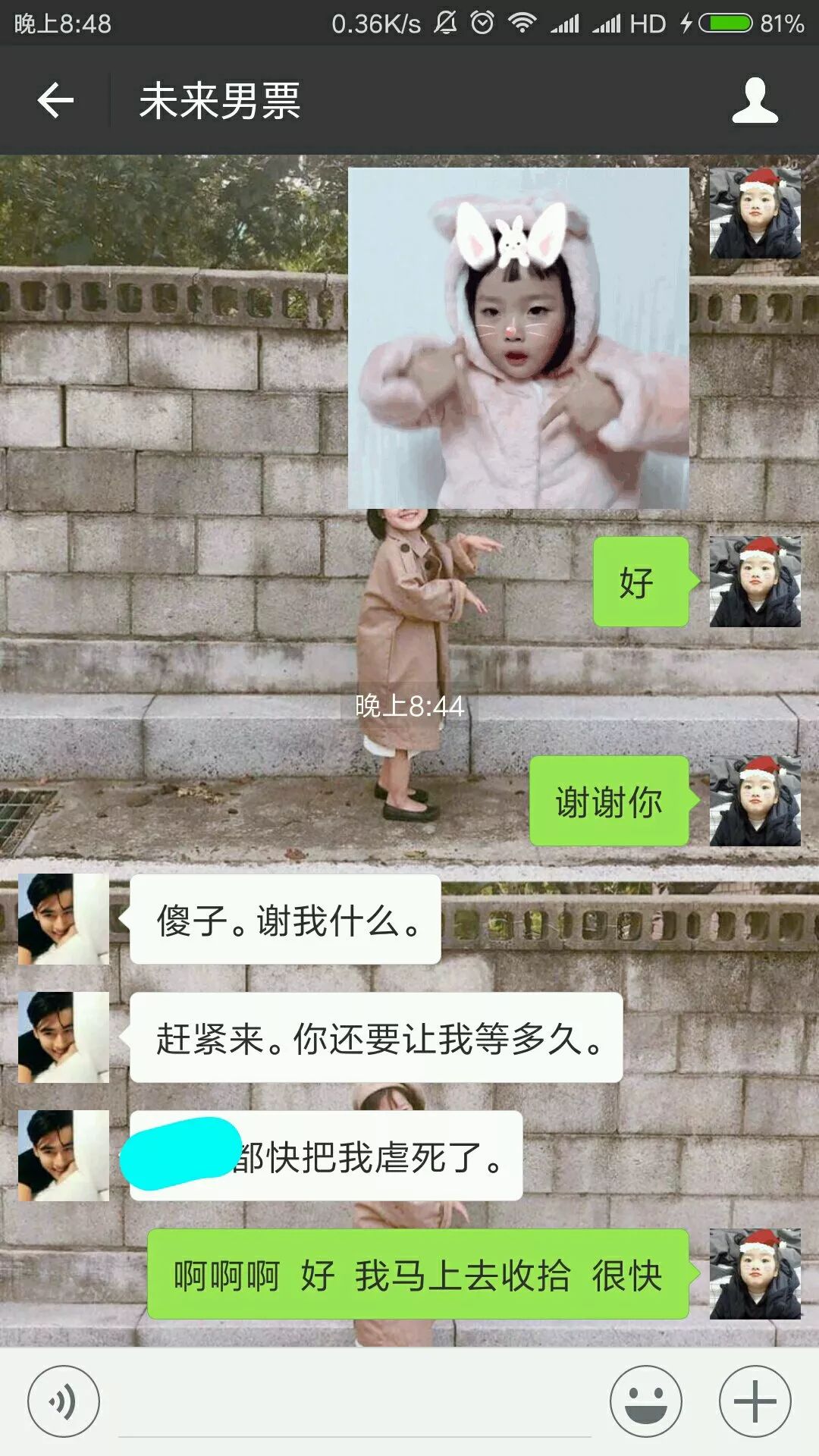Tap the contact's avatar beside 傻子。谢我什么。
Image resolution: width=819 pixels, height=1456 pixels.
(64, 919)
